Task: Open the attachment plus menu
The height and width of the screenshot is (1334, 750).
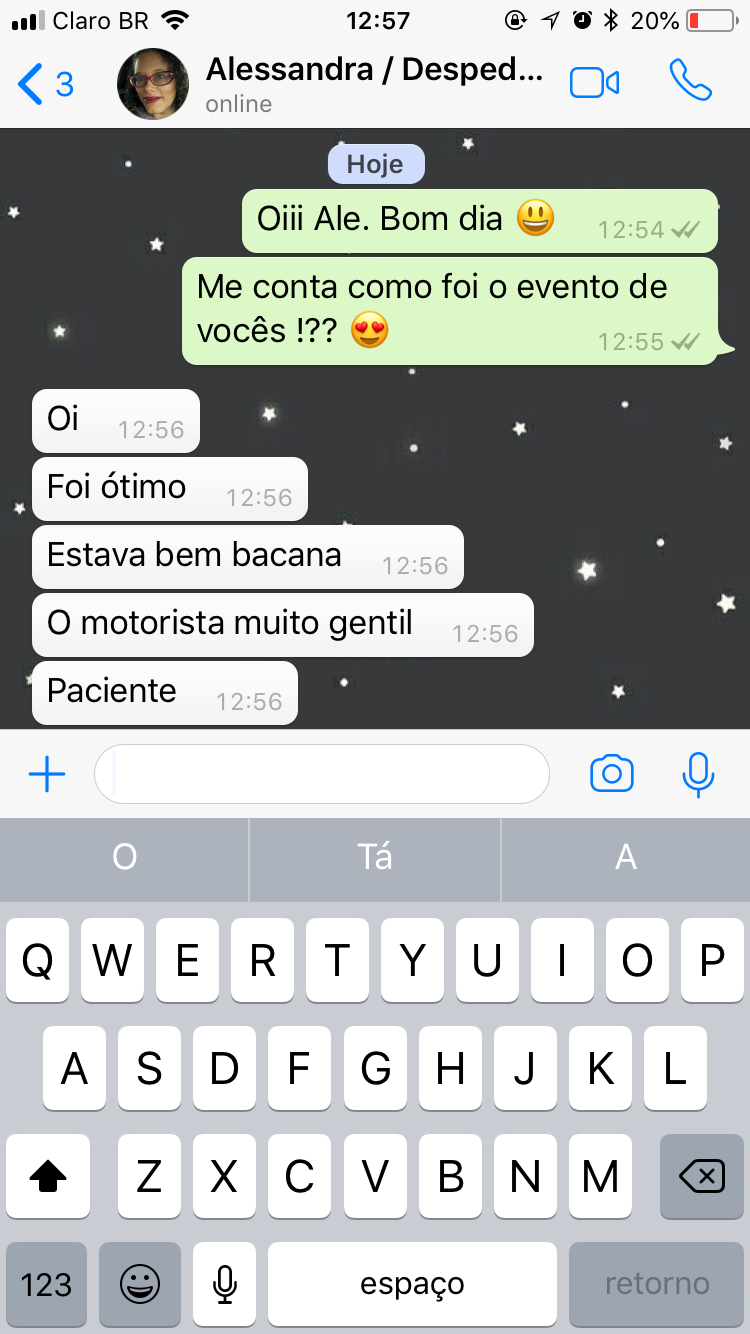Action: pos(47,774)
